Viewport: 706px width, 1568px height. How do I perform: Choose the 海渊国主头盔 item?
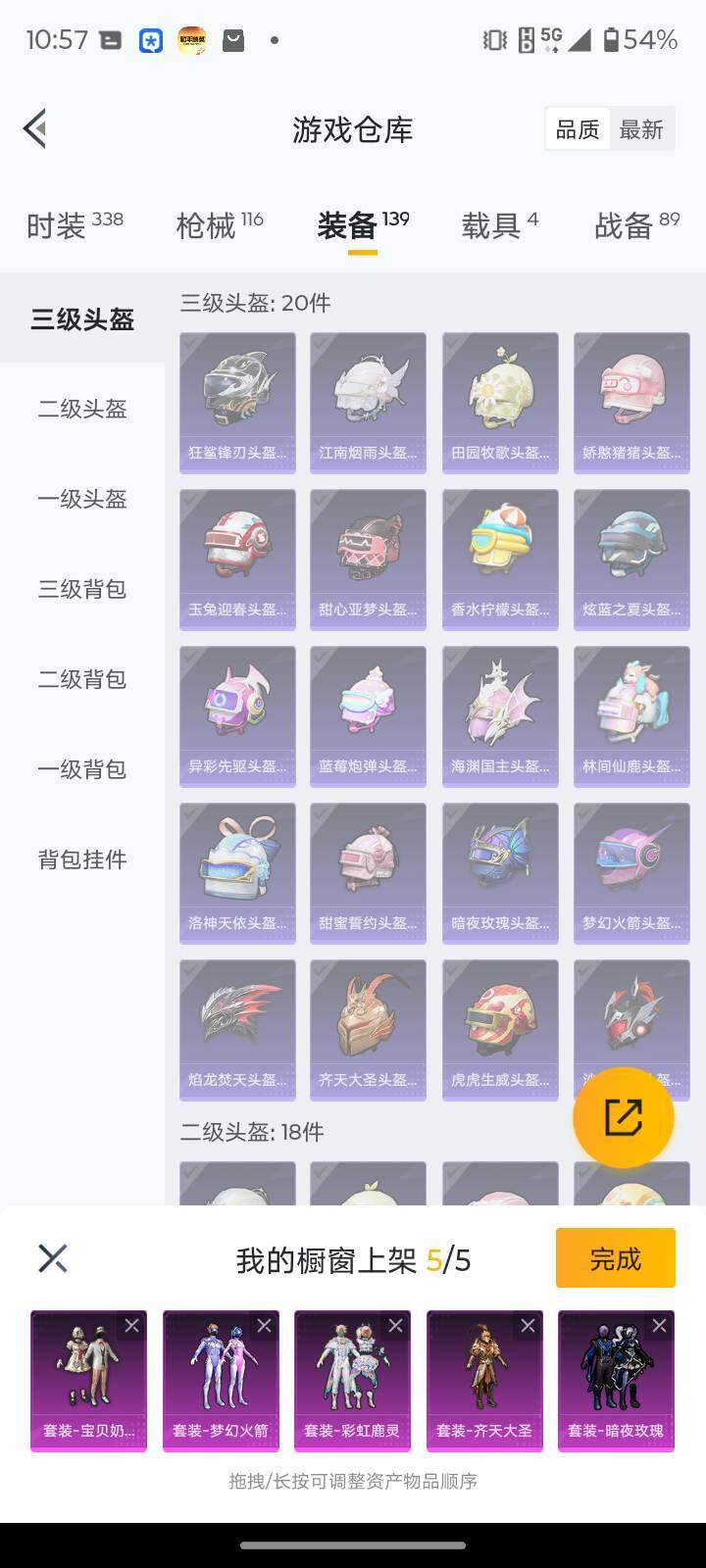tap(500, 715)
